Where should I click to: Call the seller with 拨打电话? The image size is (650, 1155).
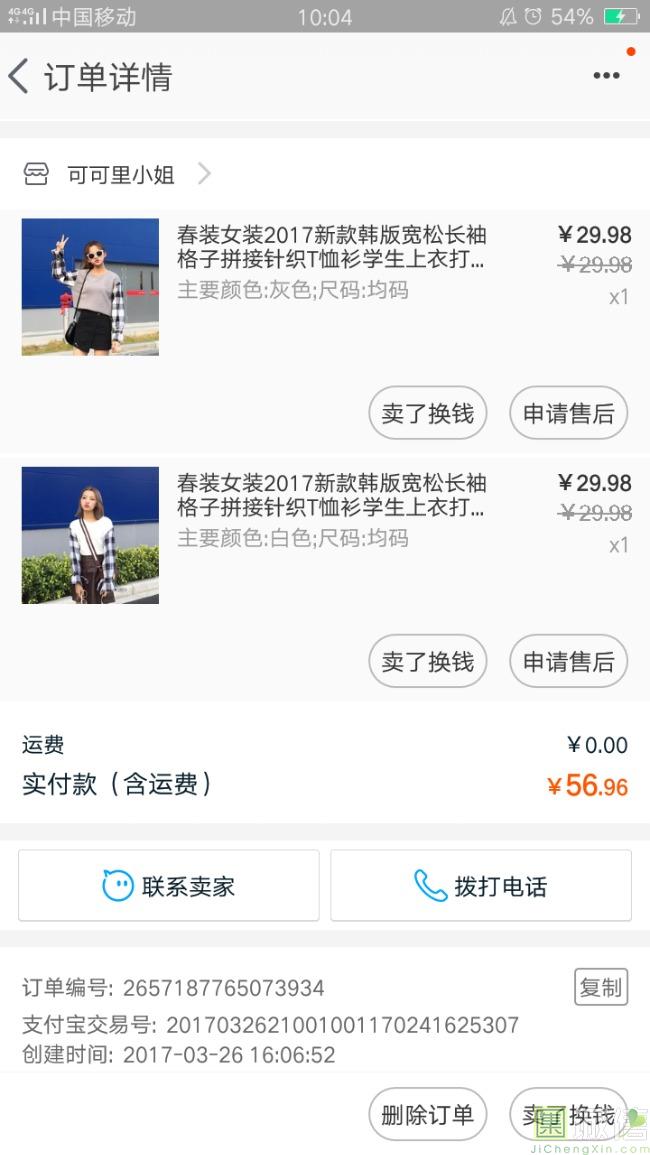481,885
